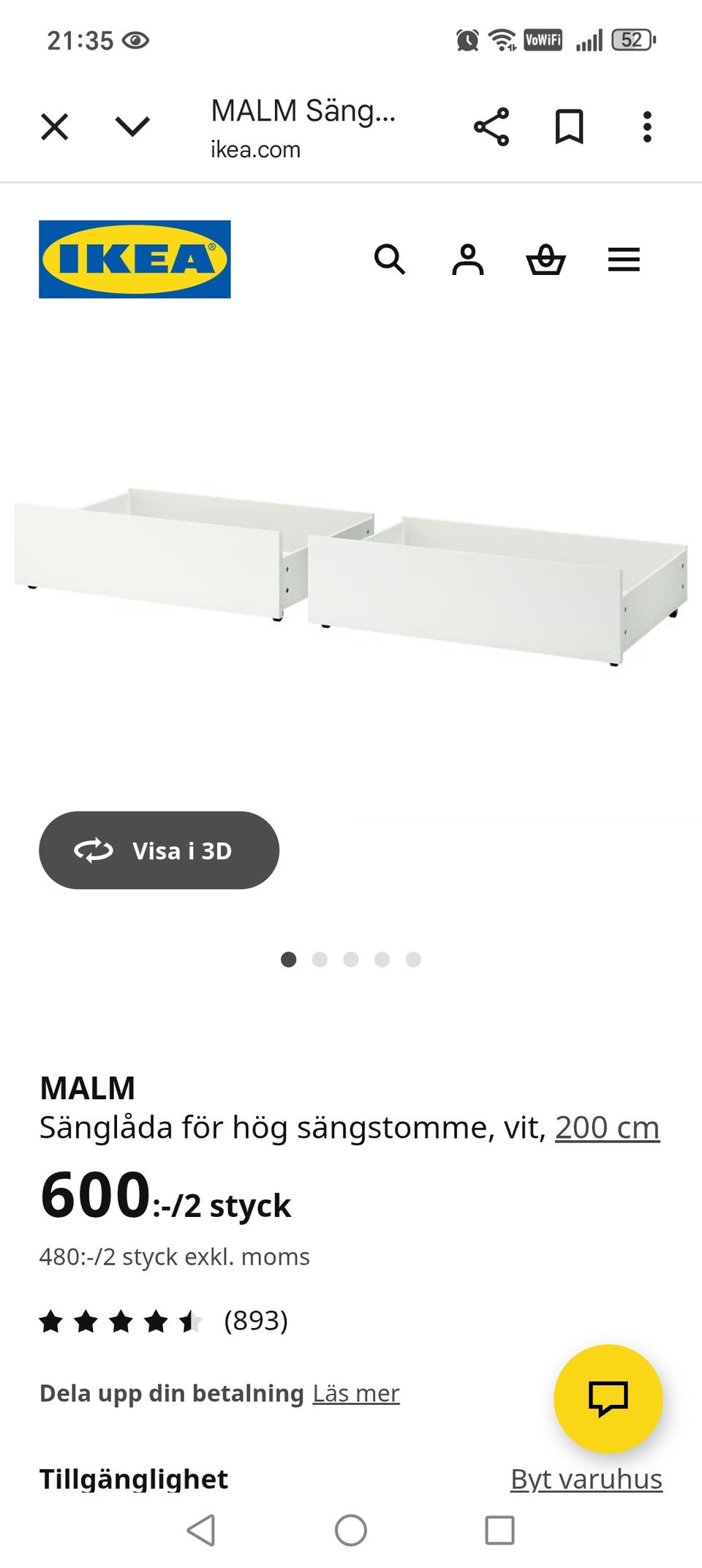Activate Visa i 3D view

pyautogui.click(x=159, y=851)
